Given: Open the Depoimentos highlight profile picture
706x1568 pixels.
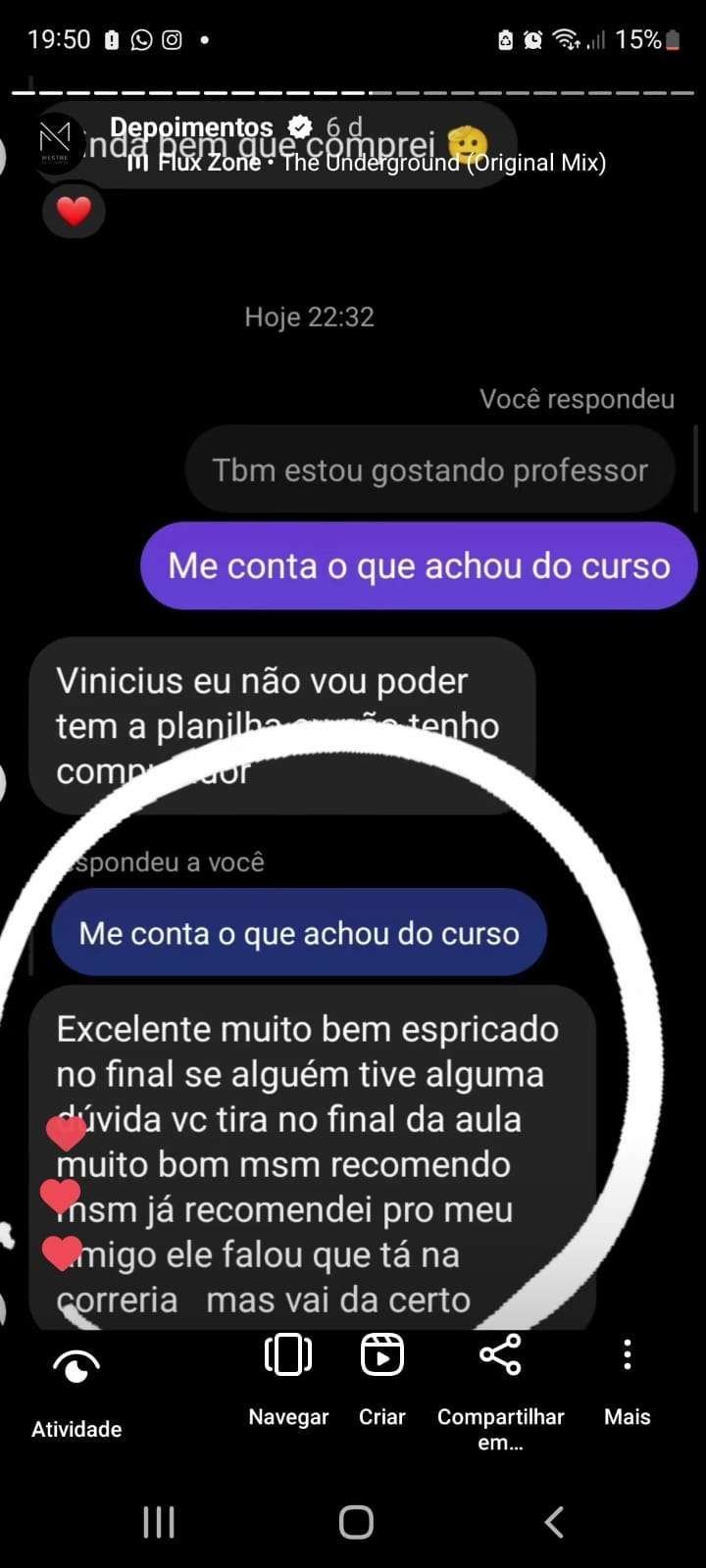Looking at the screenshot, I should [56, 143].
